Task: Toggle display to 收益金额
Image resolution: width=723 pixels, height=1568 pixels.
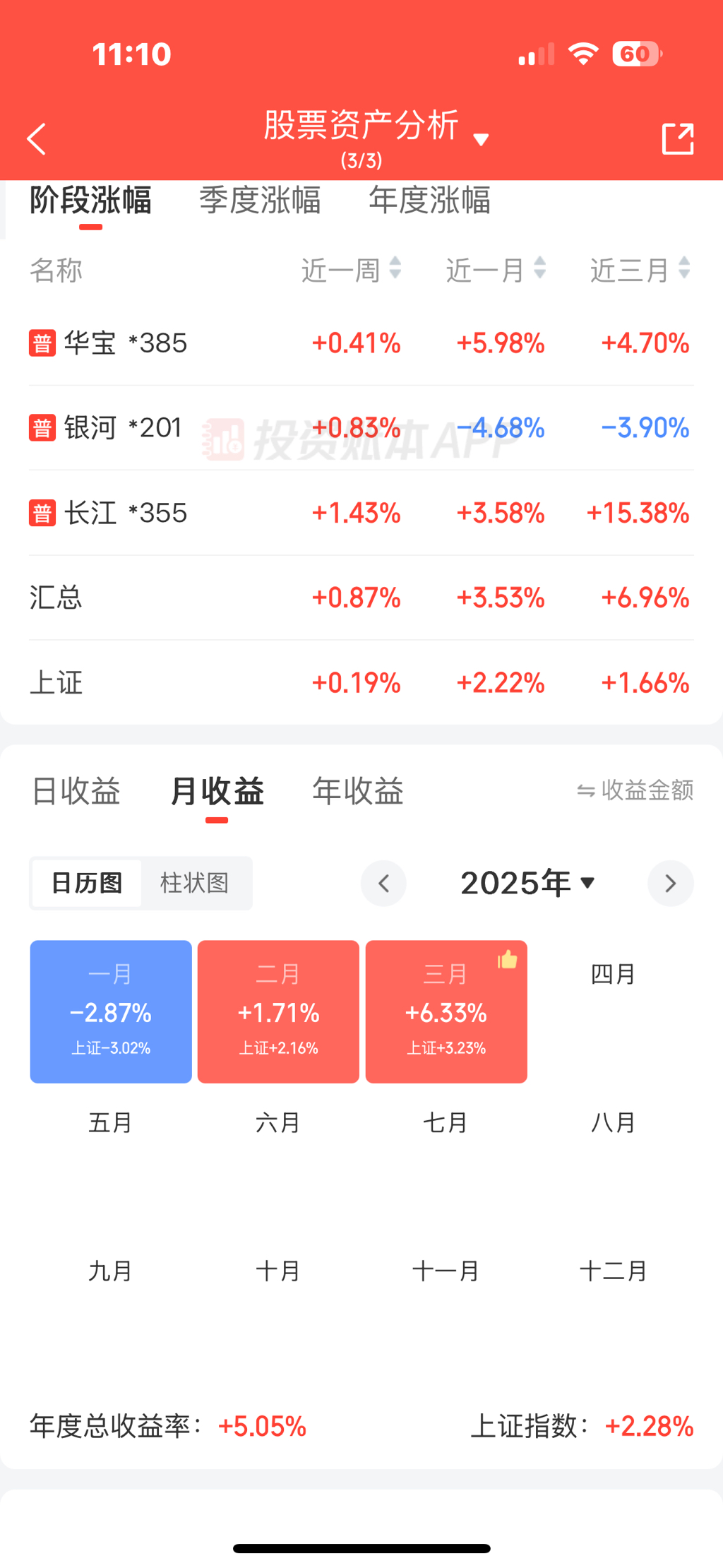Action: pyautogui.click(x=635, y=790)
